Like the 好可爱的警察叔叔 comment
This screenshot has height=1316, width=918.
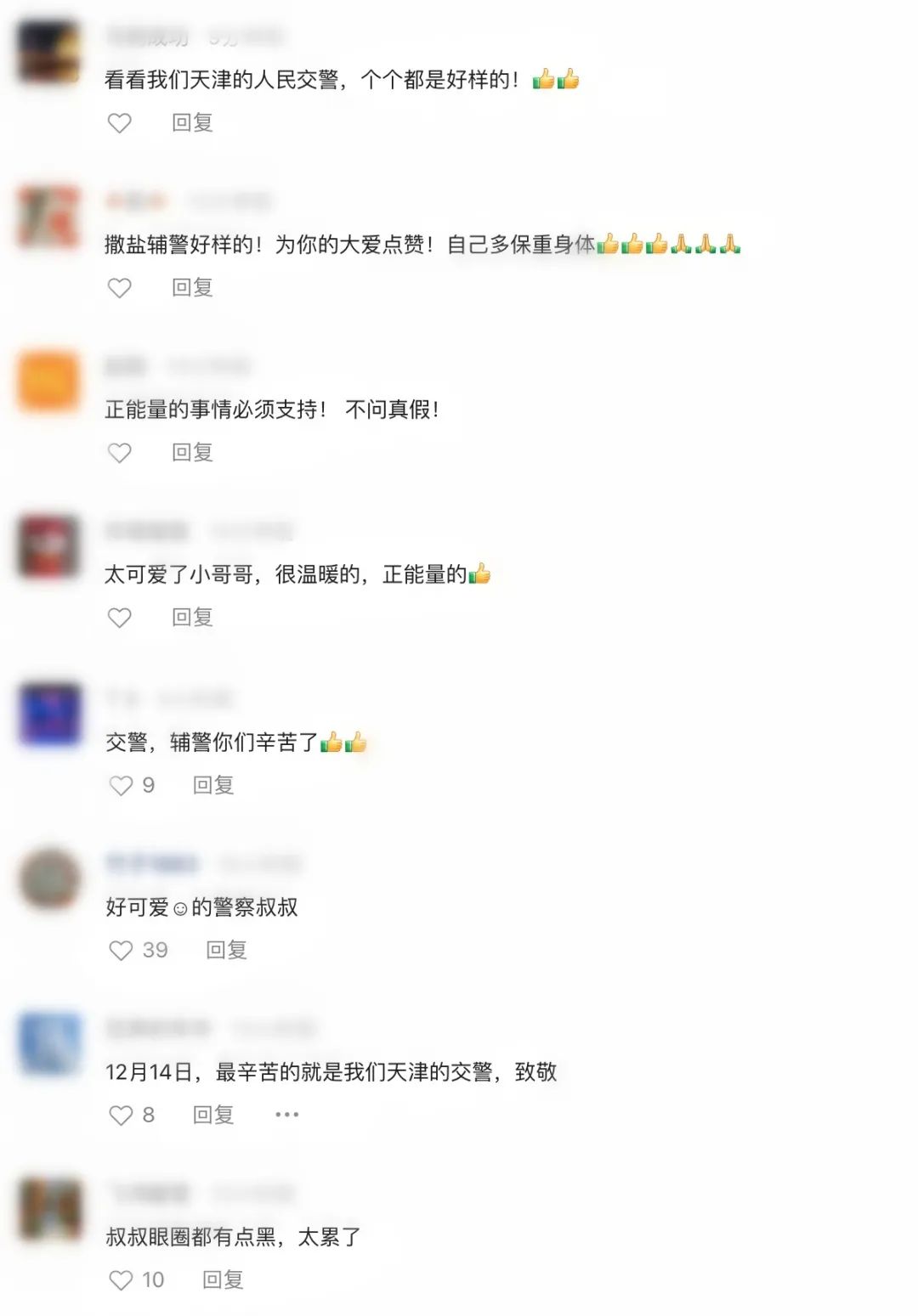click(x=122, y=951)
